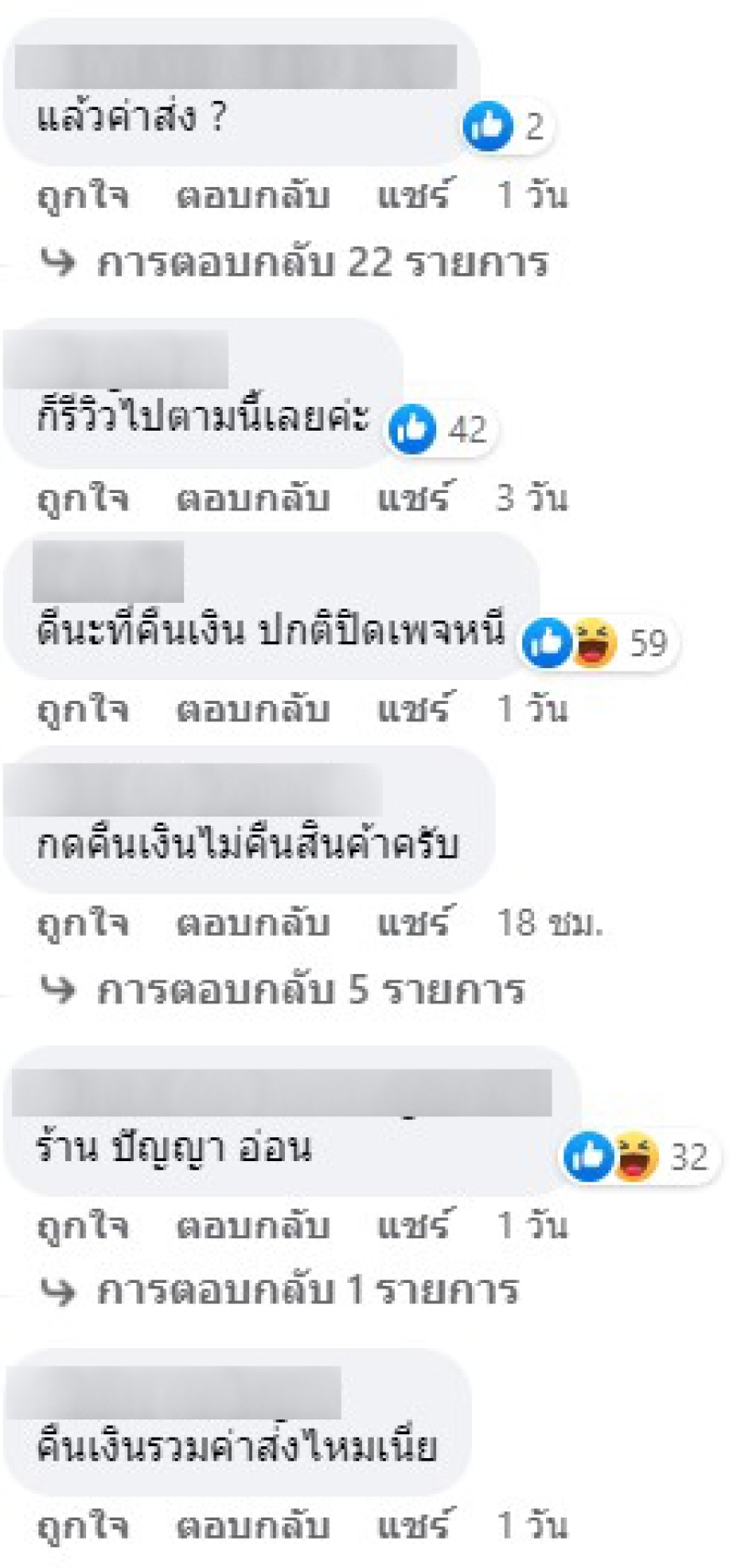Image resolution: width=733 pixels, height=1568 pixels.
Task: View the 42 reactions on "ก็รีวิวไปตามนี้เลยค่ะ"
Action: (443, 429)
